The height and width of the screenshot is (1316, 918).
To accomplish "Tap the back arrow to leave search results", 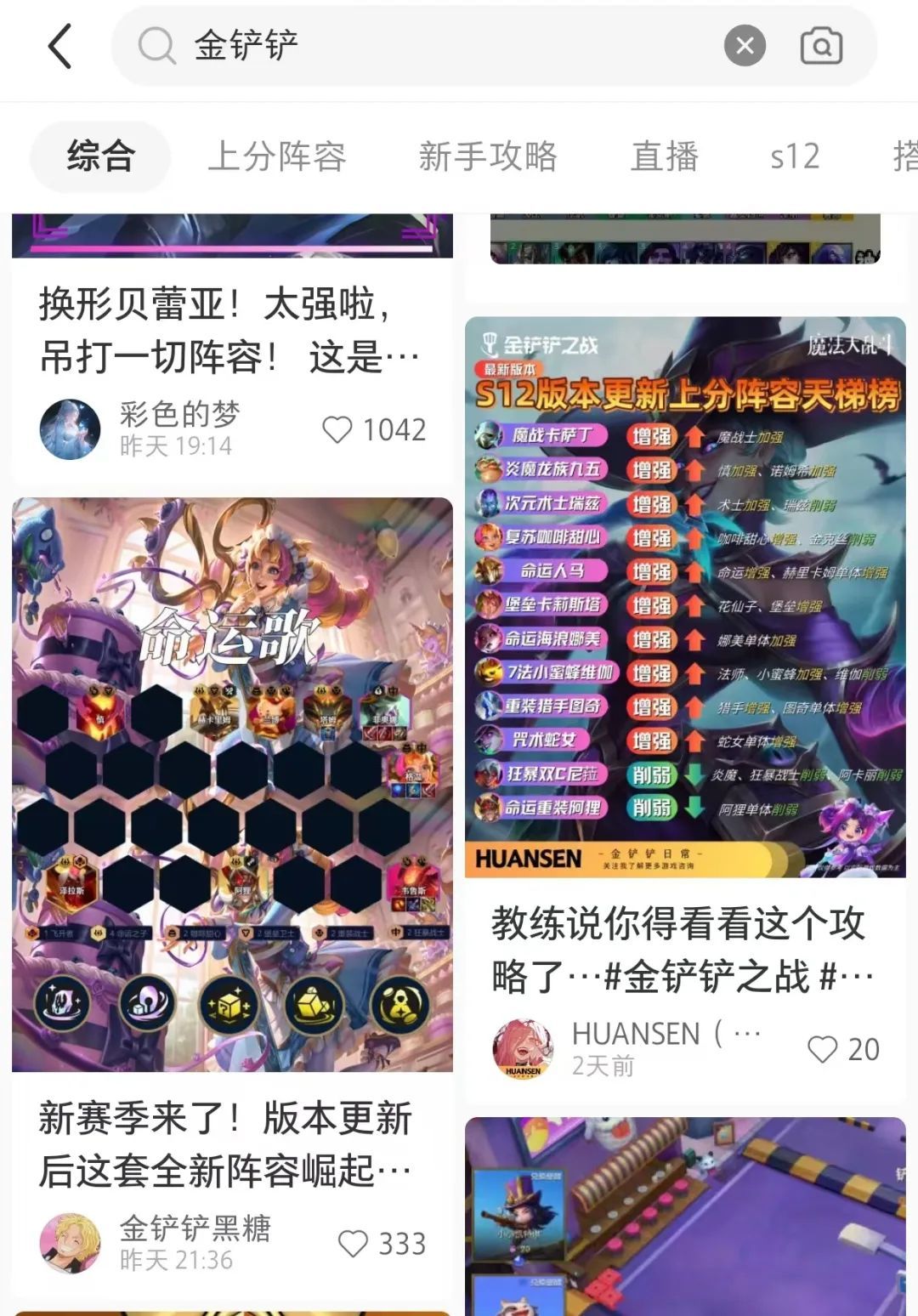I will [x=58, y=47].
